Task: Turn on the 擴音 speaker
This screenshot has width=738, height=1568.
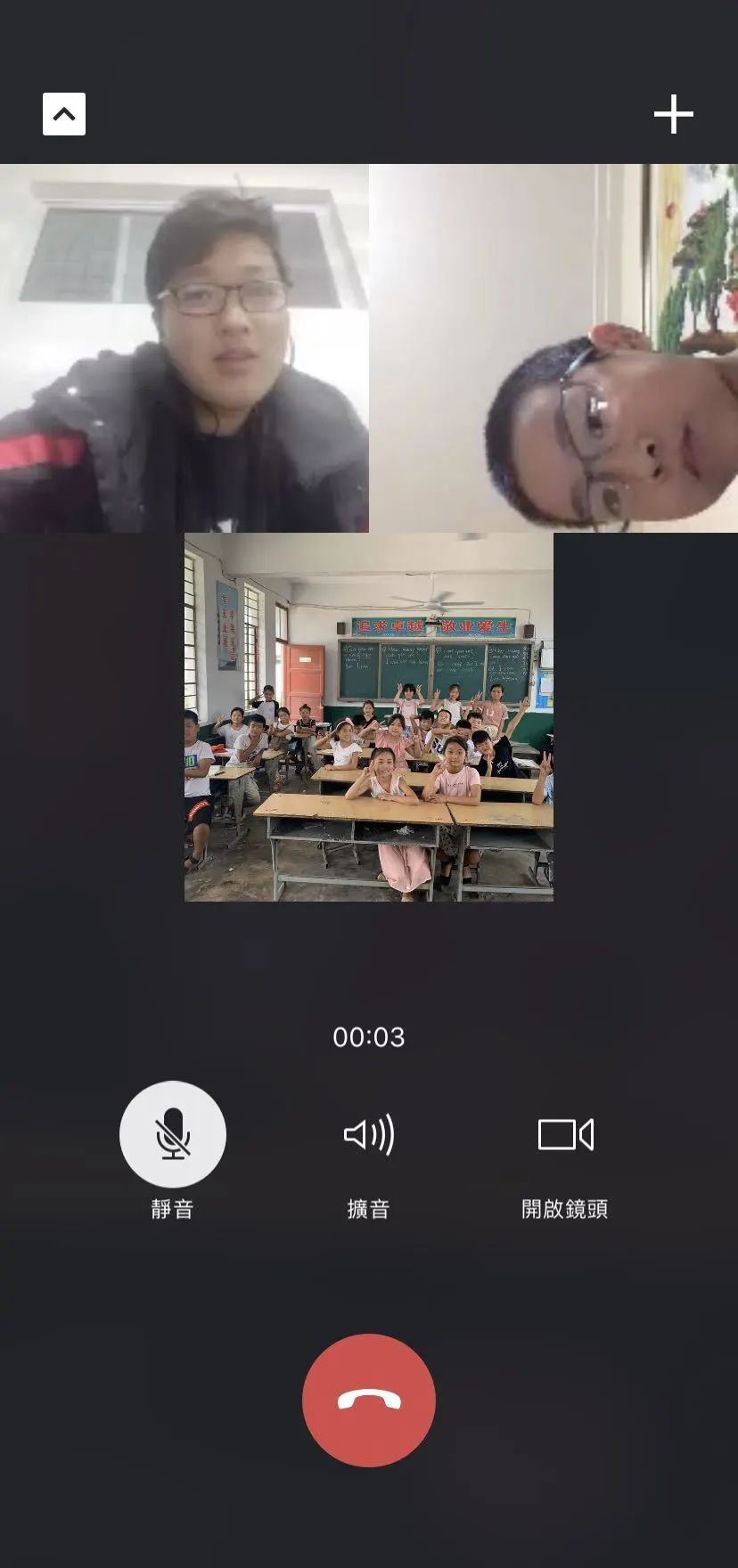Action: click(369, 1134)
